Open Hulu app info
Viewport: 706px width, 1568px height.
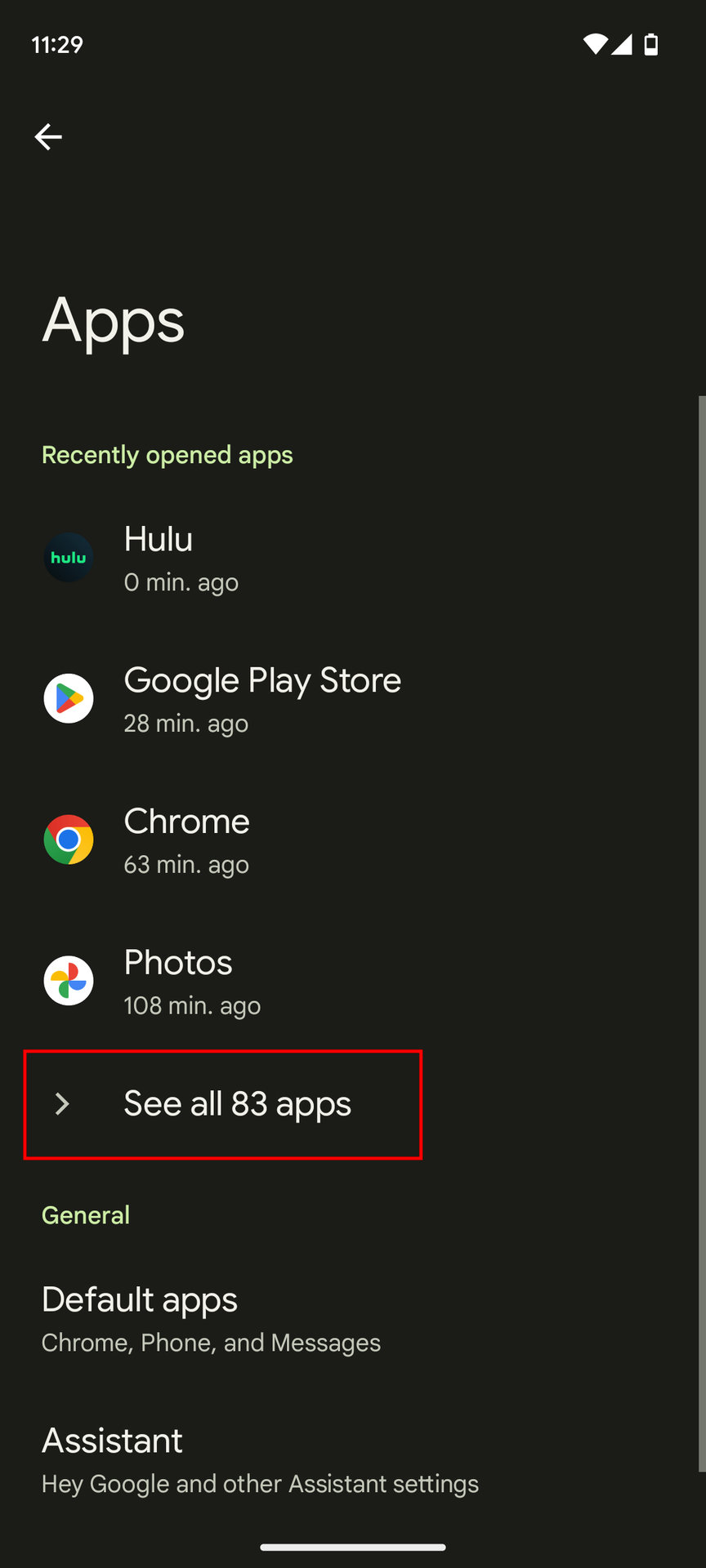click(x=159, y=558)
